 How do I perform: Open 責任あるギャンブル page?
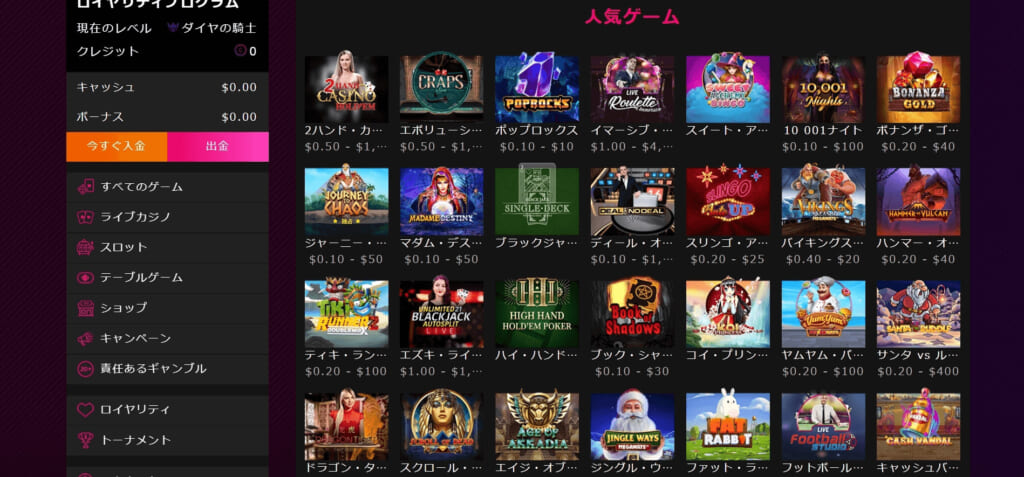(x=152, y=368)
